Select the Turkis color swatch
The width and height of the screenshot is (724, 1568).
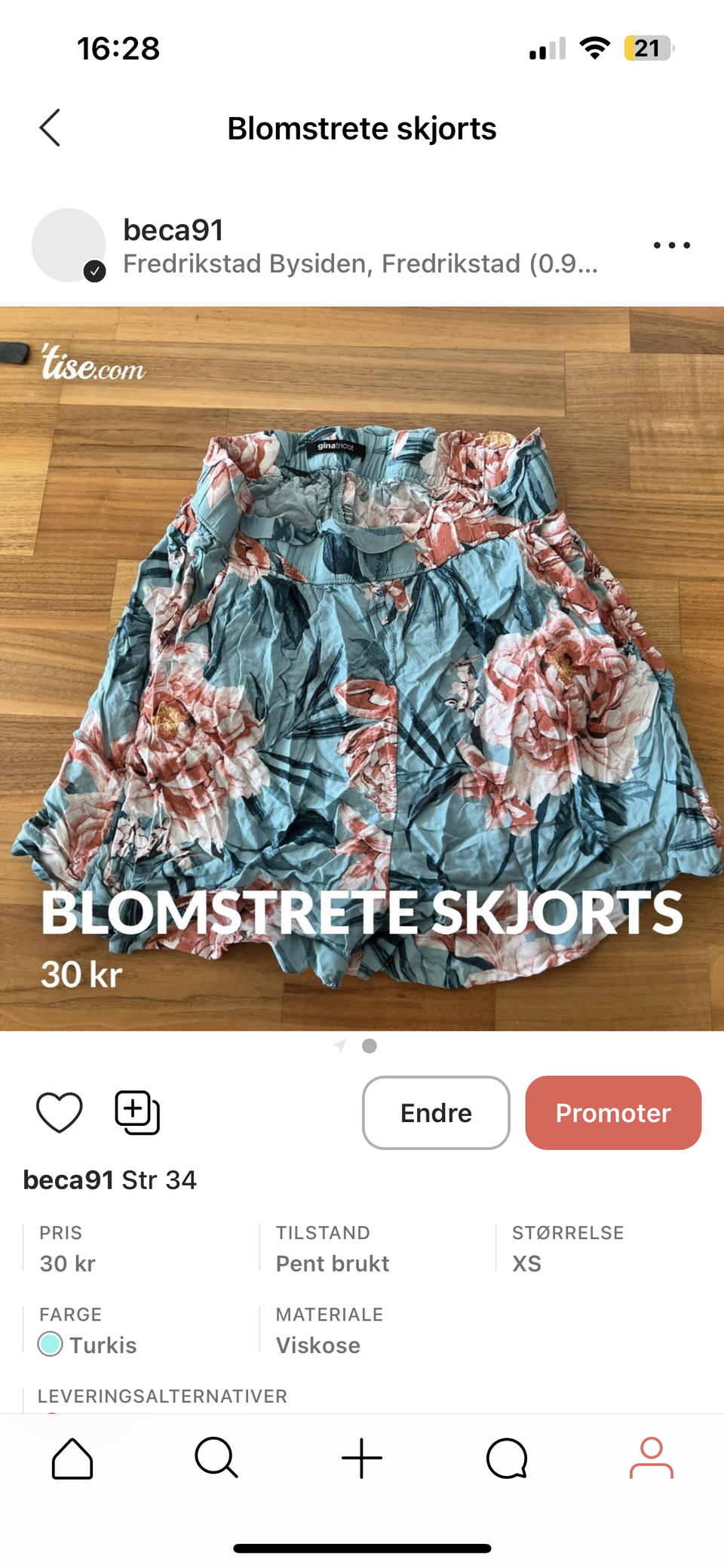[50, 1345]
